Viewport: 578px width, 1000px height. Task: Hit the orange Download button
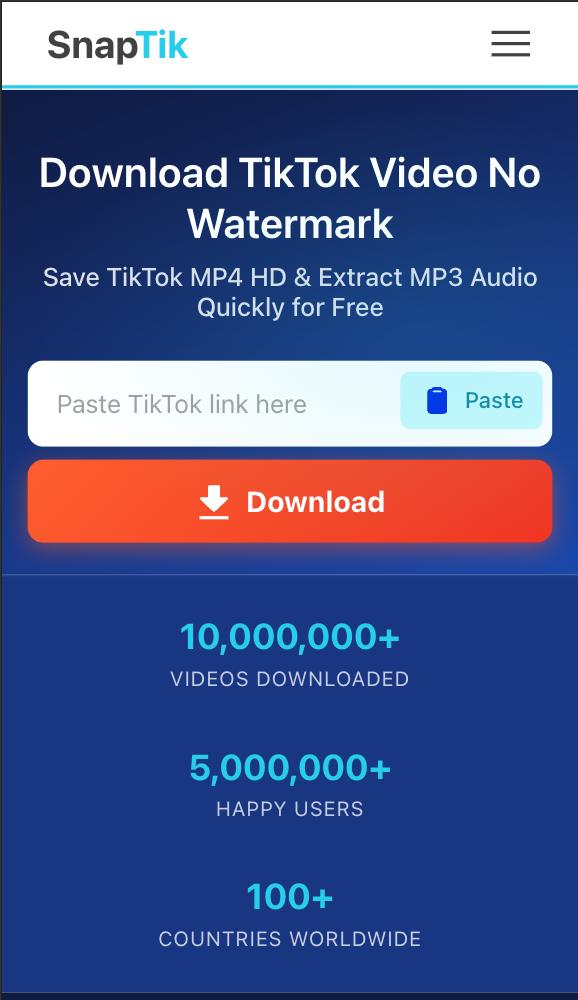[x=290, y=501]
